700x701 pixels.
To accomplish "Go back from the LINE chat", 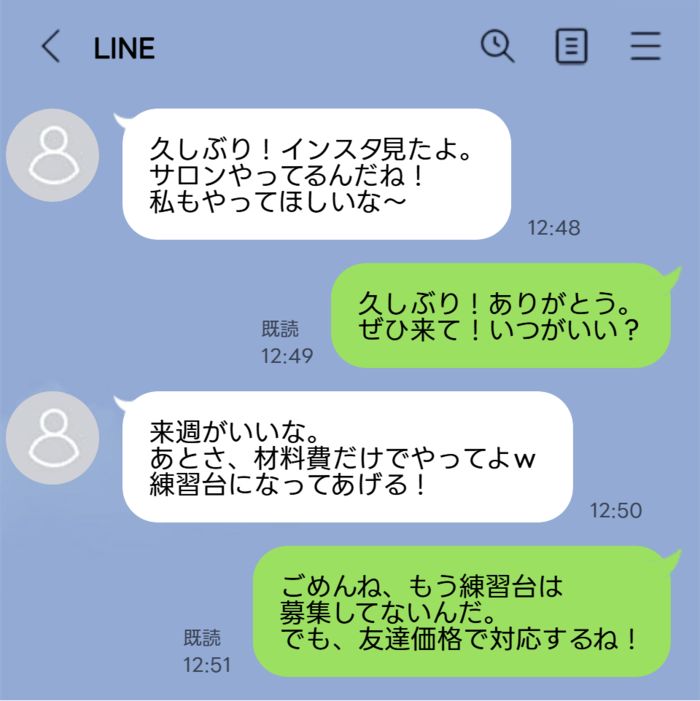I will pyautogui.click(x=51, y=47).
